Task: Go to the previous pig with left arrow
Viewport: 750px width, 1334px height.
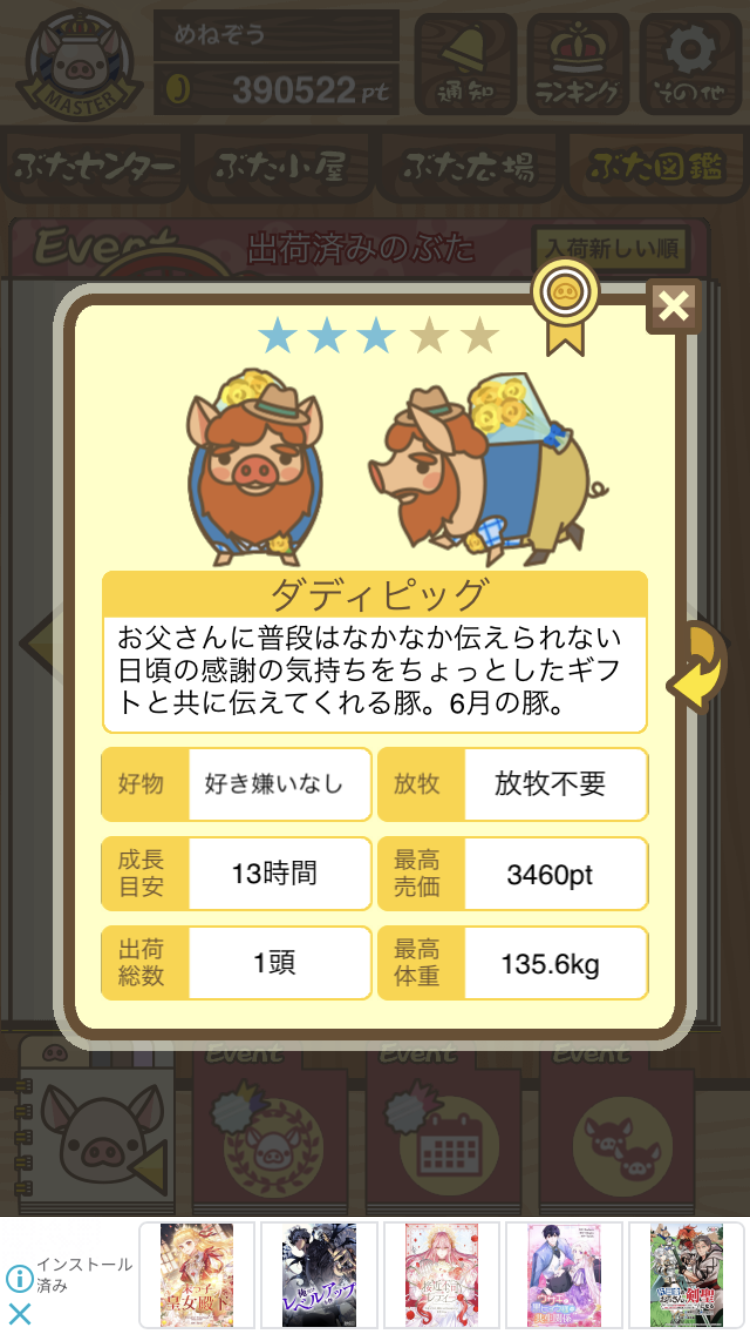Action: pyautogui.click(x=38, y=640)
